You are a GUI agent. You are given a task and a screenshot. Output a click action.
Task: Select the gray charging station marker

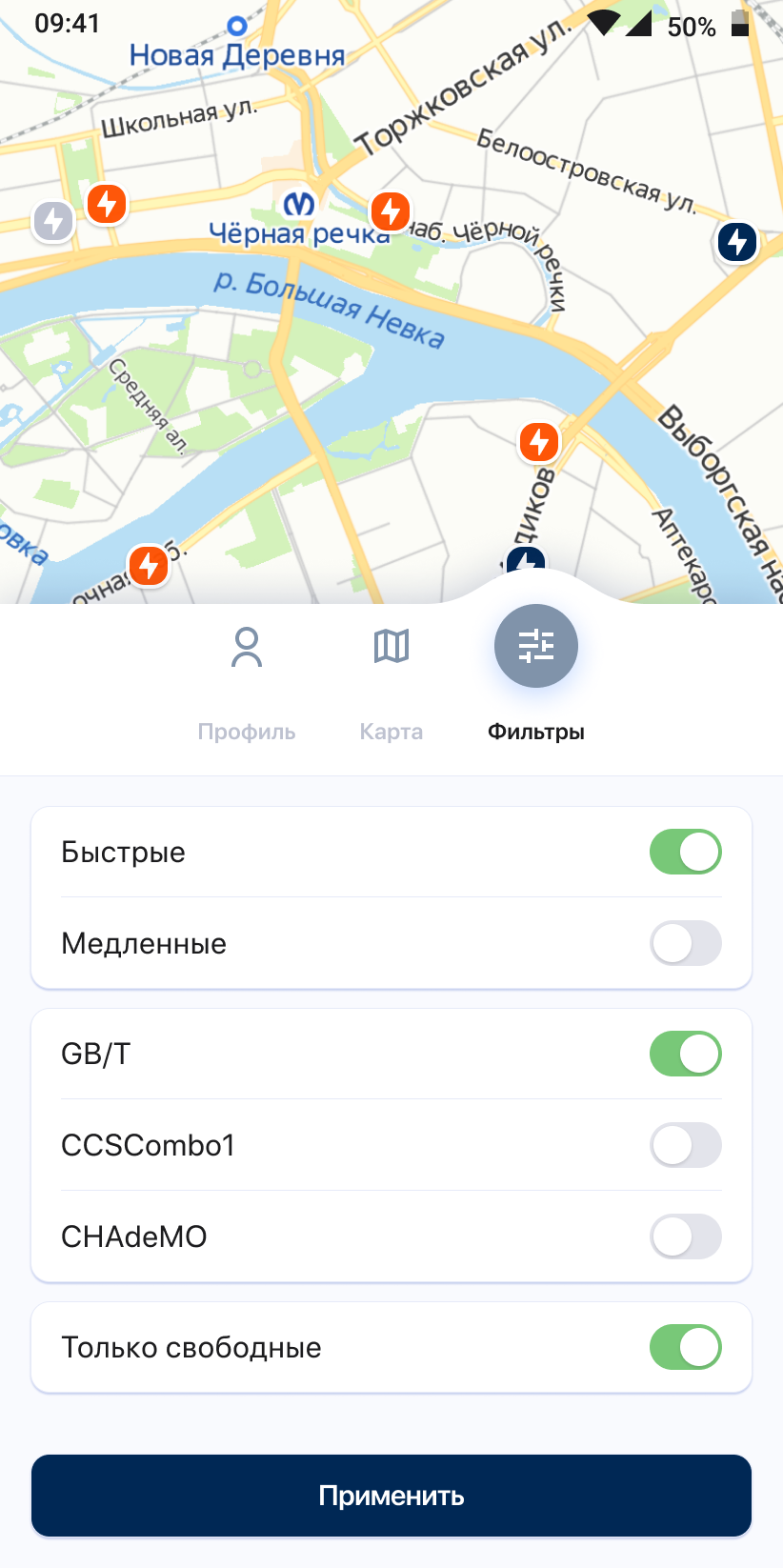point(53,222)
